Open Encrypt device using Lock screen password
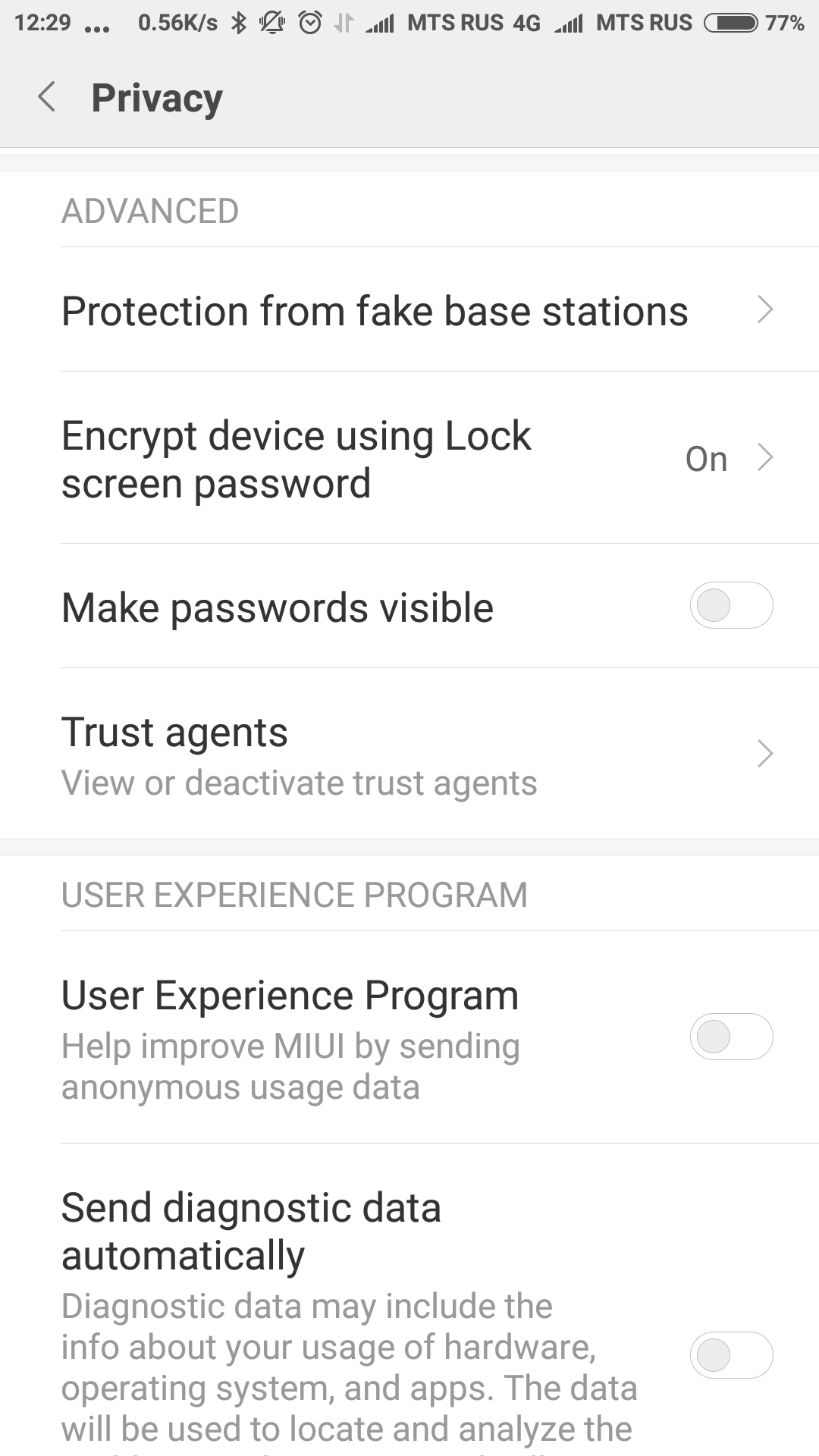This screenshot has width=819, height=1456. point(409,458)
